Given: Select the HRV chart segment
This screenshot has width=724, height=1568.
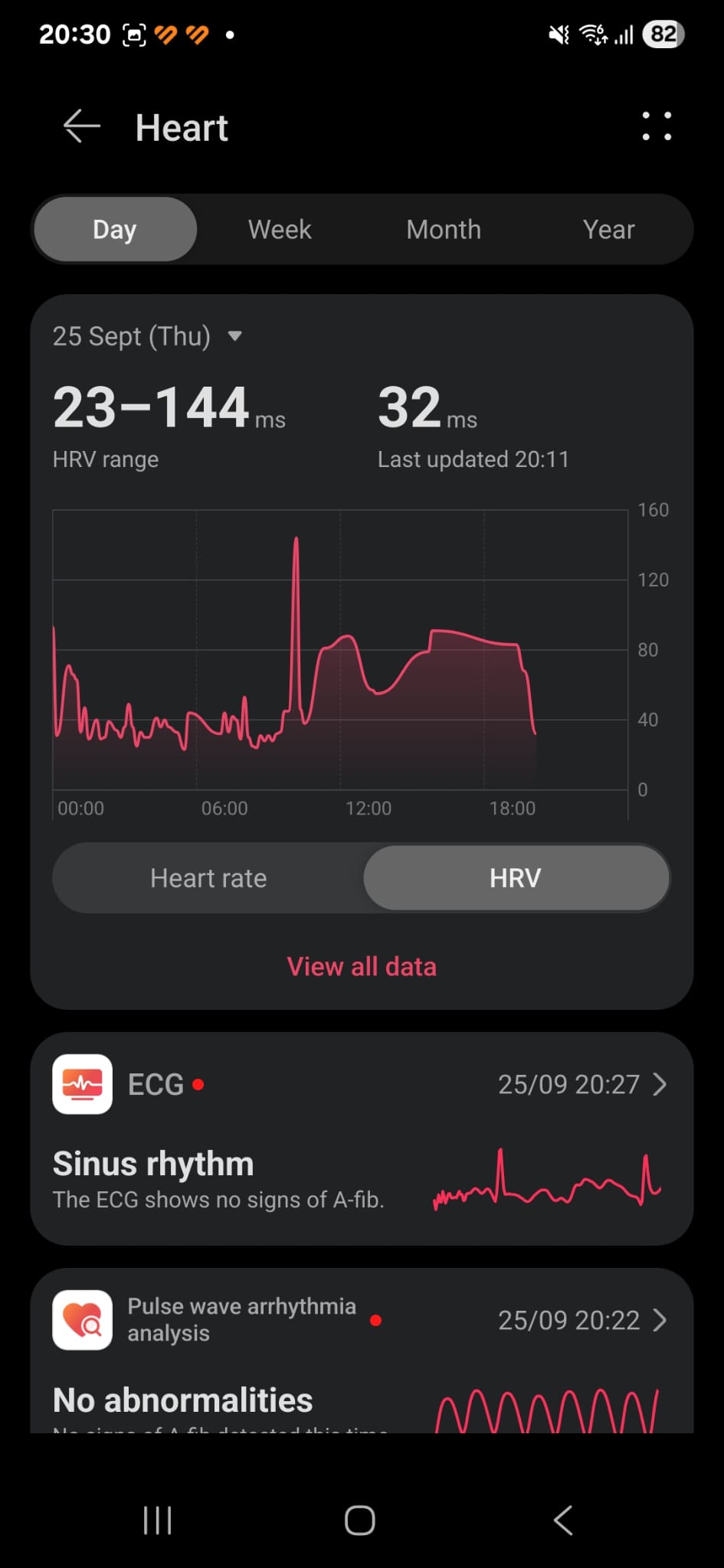Looking at the screenshot, I should click(516, 878).
